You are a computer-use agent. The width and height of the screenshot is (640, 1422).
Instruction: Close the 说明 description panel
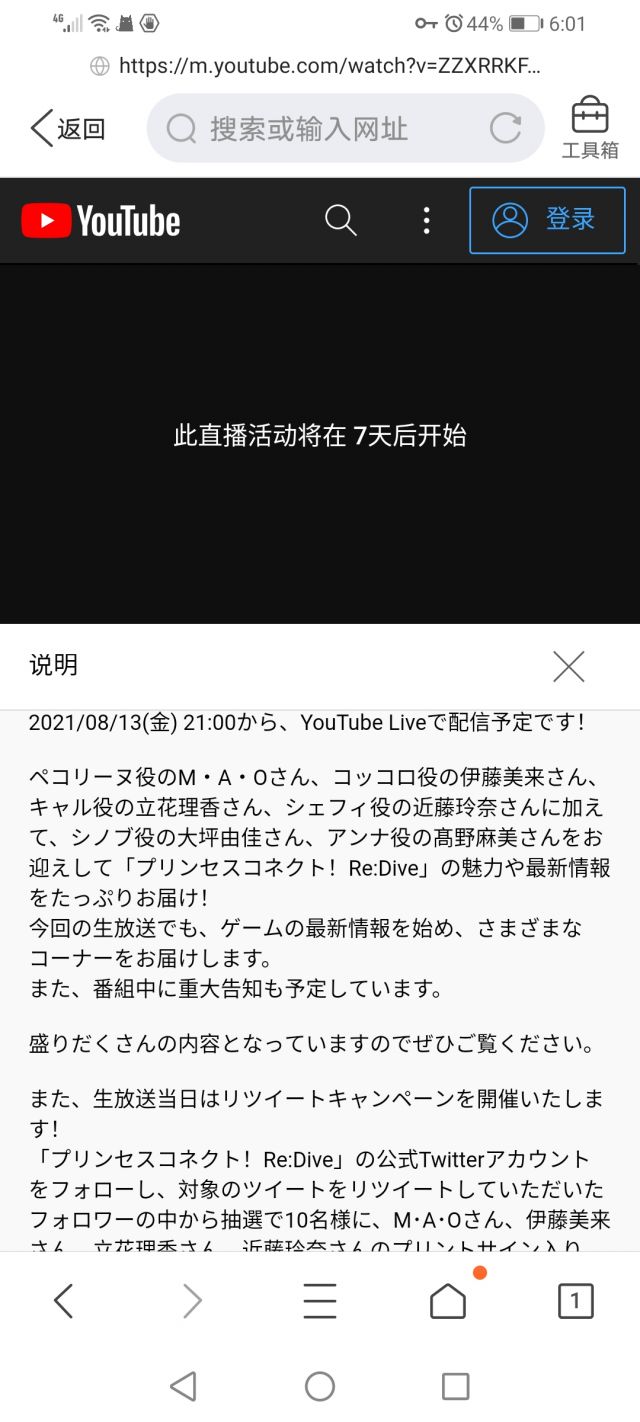tap(568, 666)
